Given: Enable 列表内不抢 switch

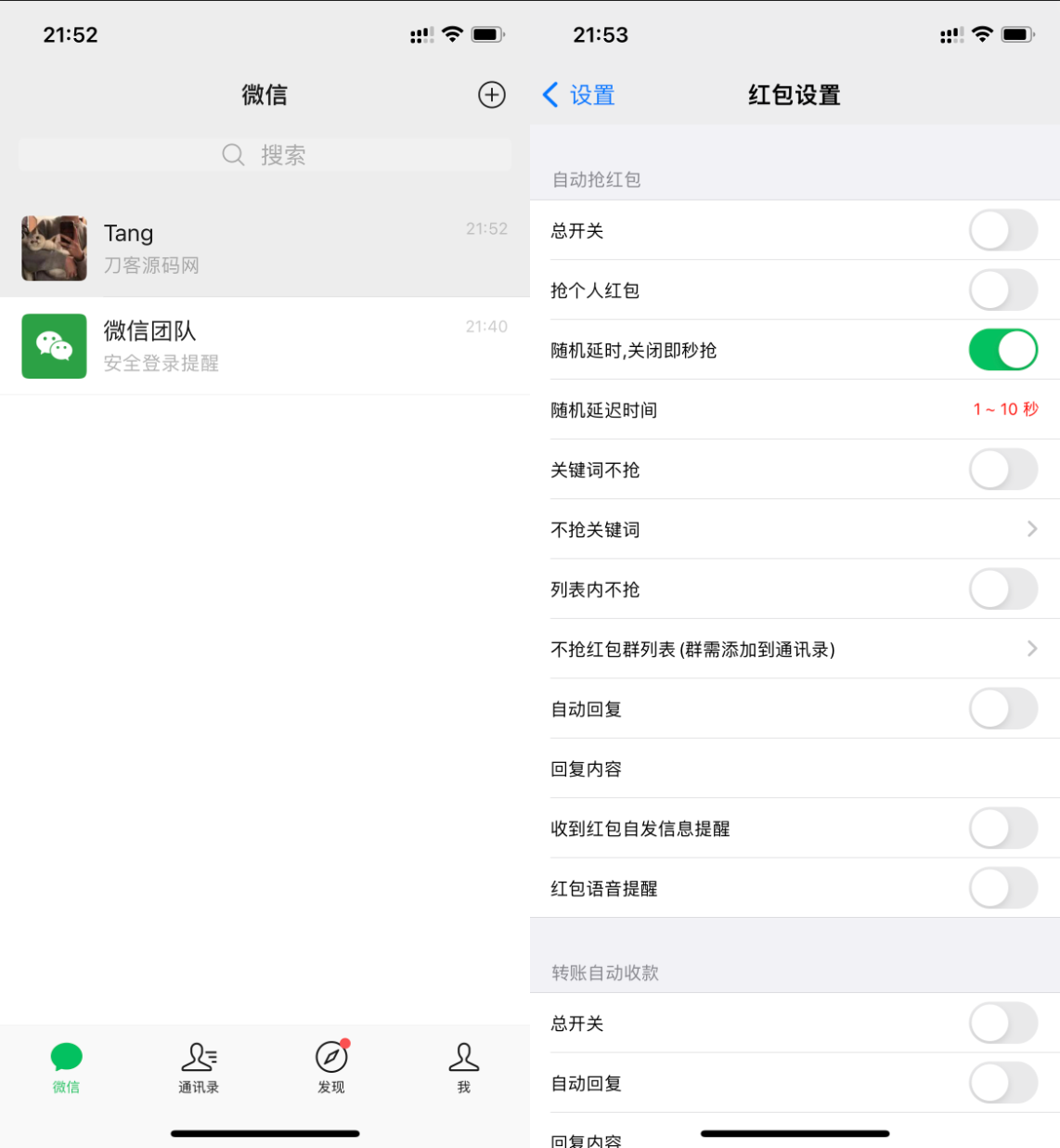Looking at the screenshot, I should (1002, 589).
